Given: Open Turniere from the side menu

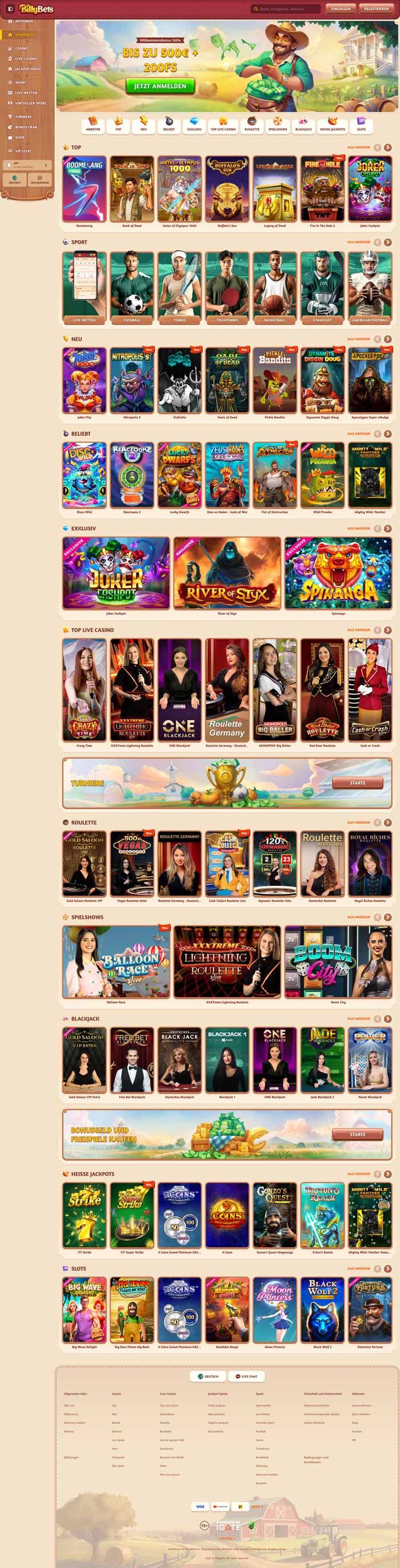Looking at the screenshot, I should [23, 116].
